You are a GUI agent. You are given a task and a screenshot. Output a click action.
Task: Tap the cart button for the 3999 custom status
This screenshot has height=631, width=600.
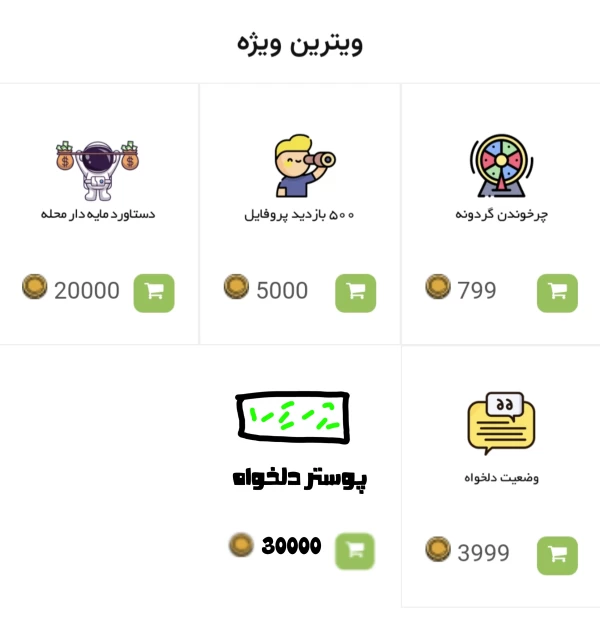tap(557, 555)
